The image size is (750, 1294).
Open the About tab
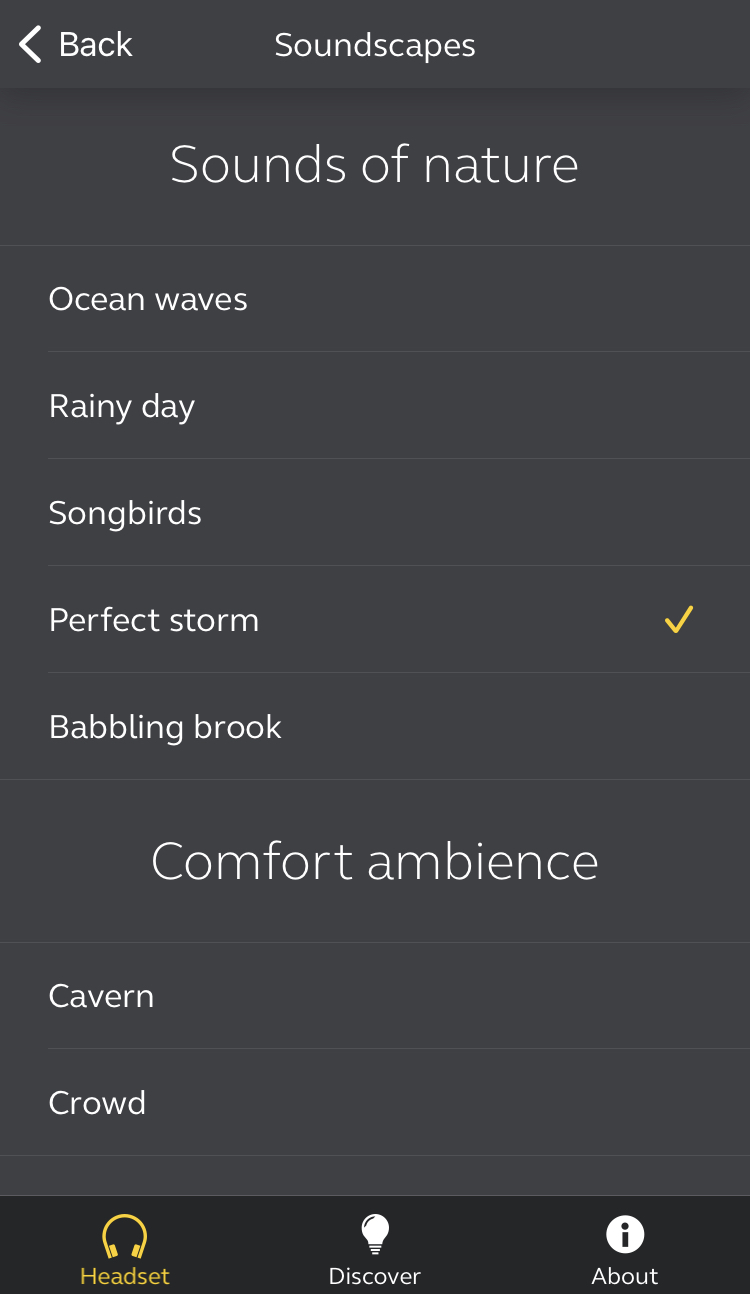[625, 1249]
